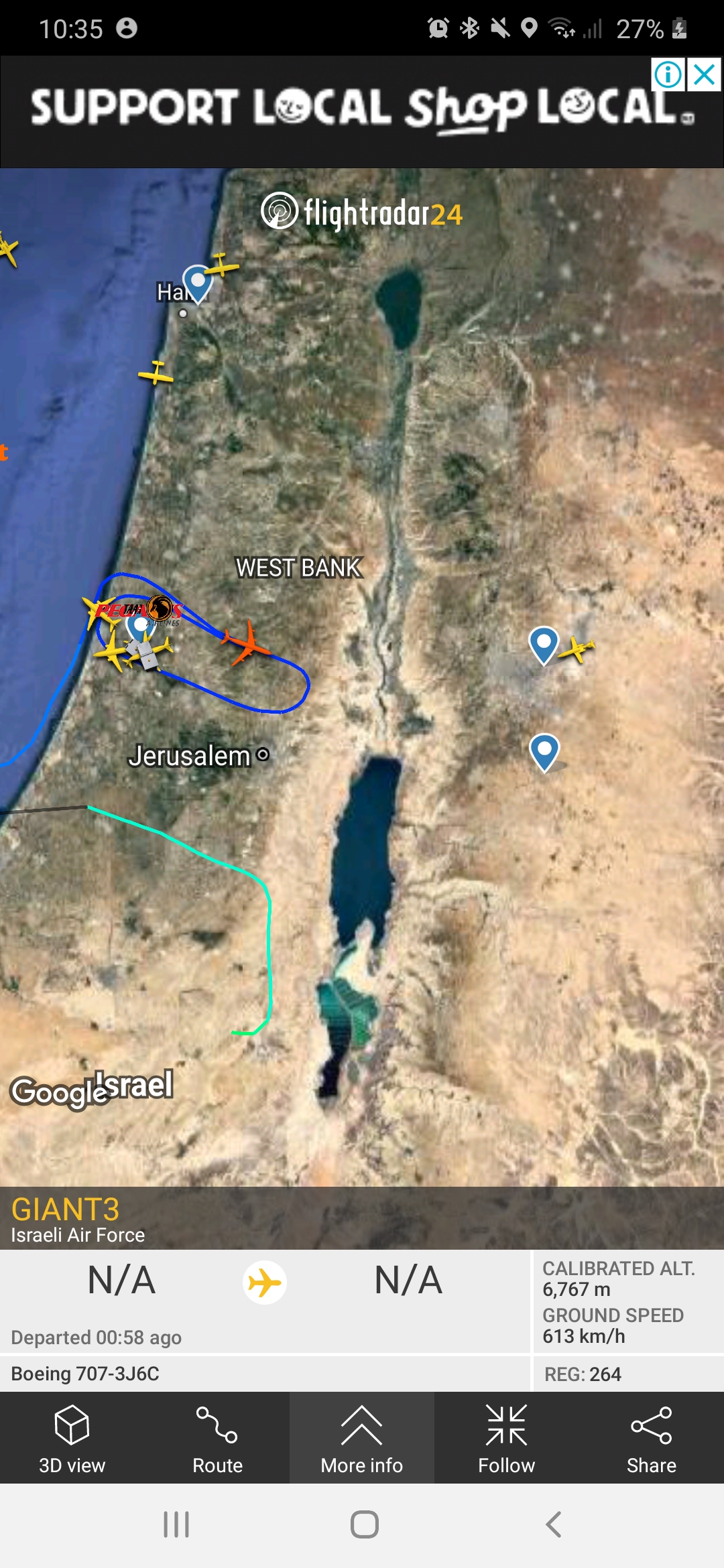Viewport: 724px width, 1568px height.
Task: Follow the GIANT3 flight
Action: pos(506,1438)
